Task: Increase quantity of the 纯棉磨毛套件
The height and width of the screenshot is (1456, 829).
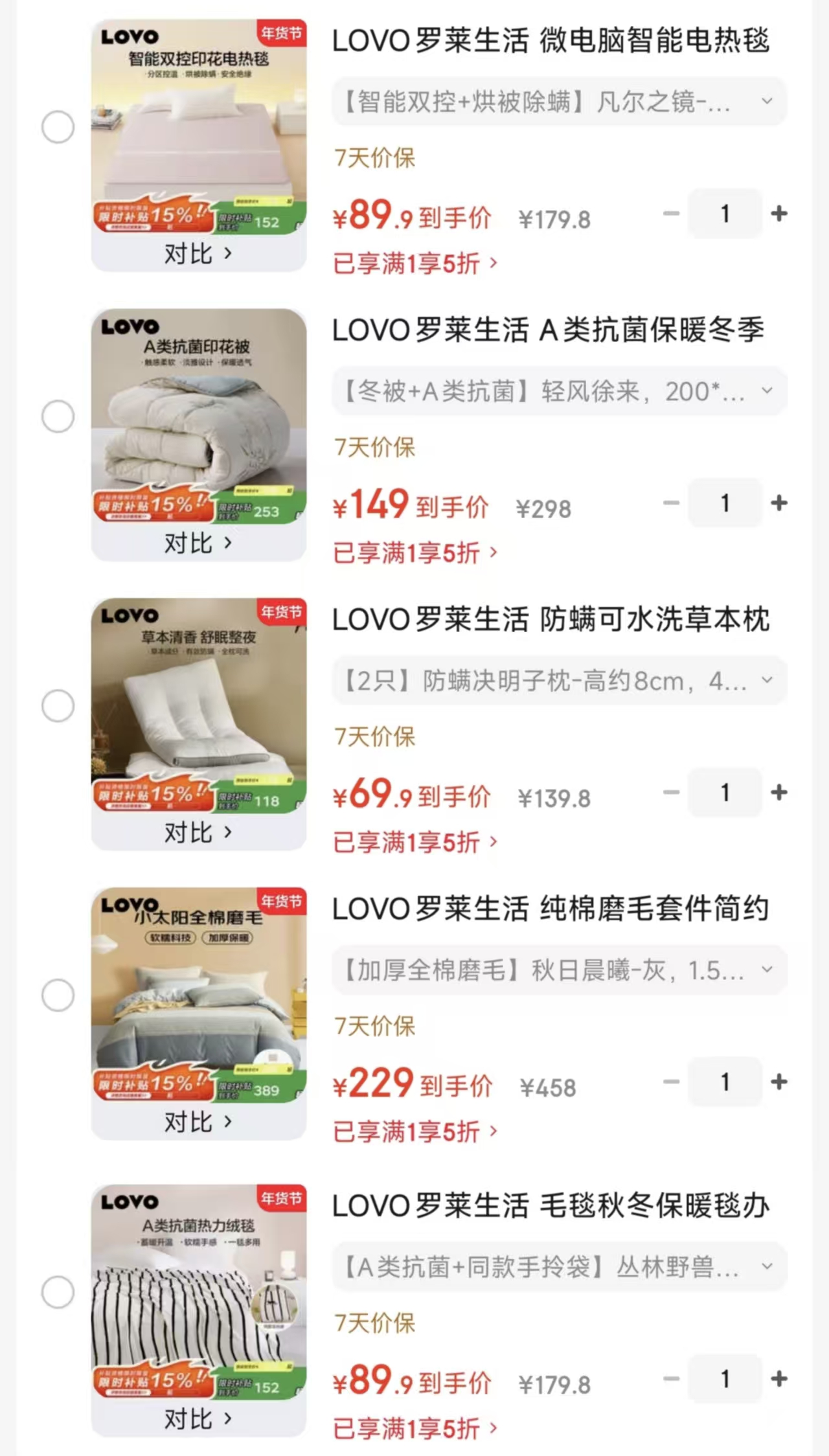Action: click(x=779, y=1082)
